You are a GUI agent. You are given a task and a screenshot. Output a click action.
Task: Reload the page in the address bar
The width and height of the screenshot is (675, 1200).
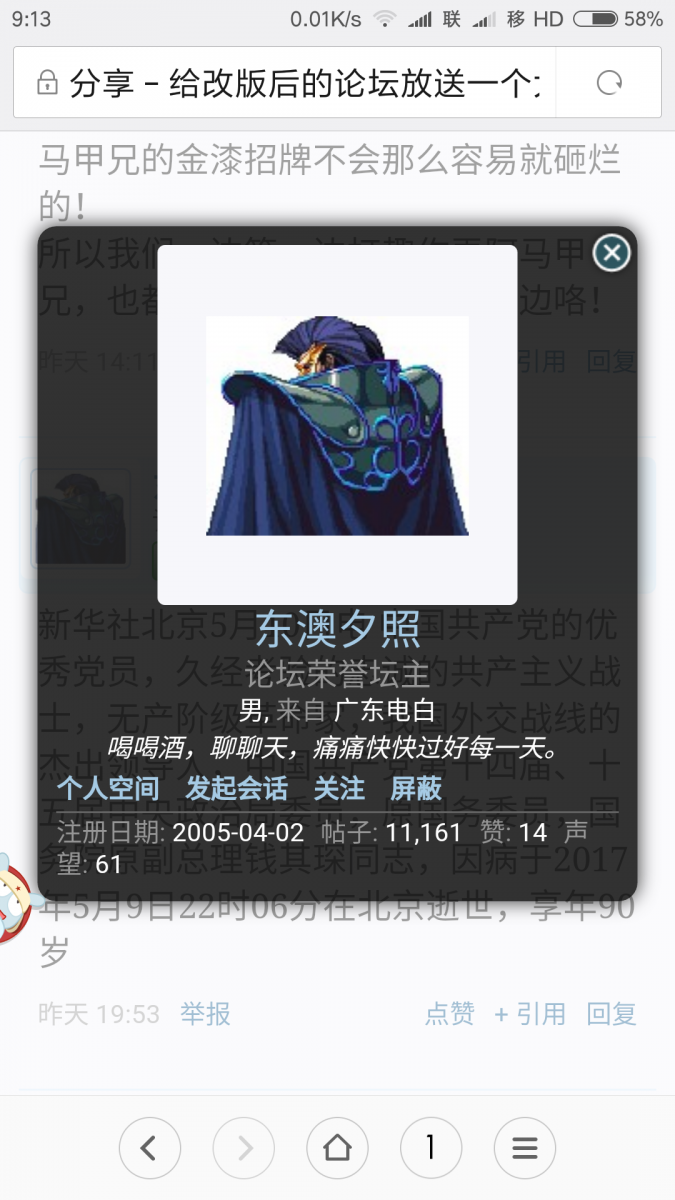coord(609,83)
